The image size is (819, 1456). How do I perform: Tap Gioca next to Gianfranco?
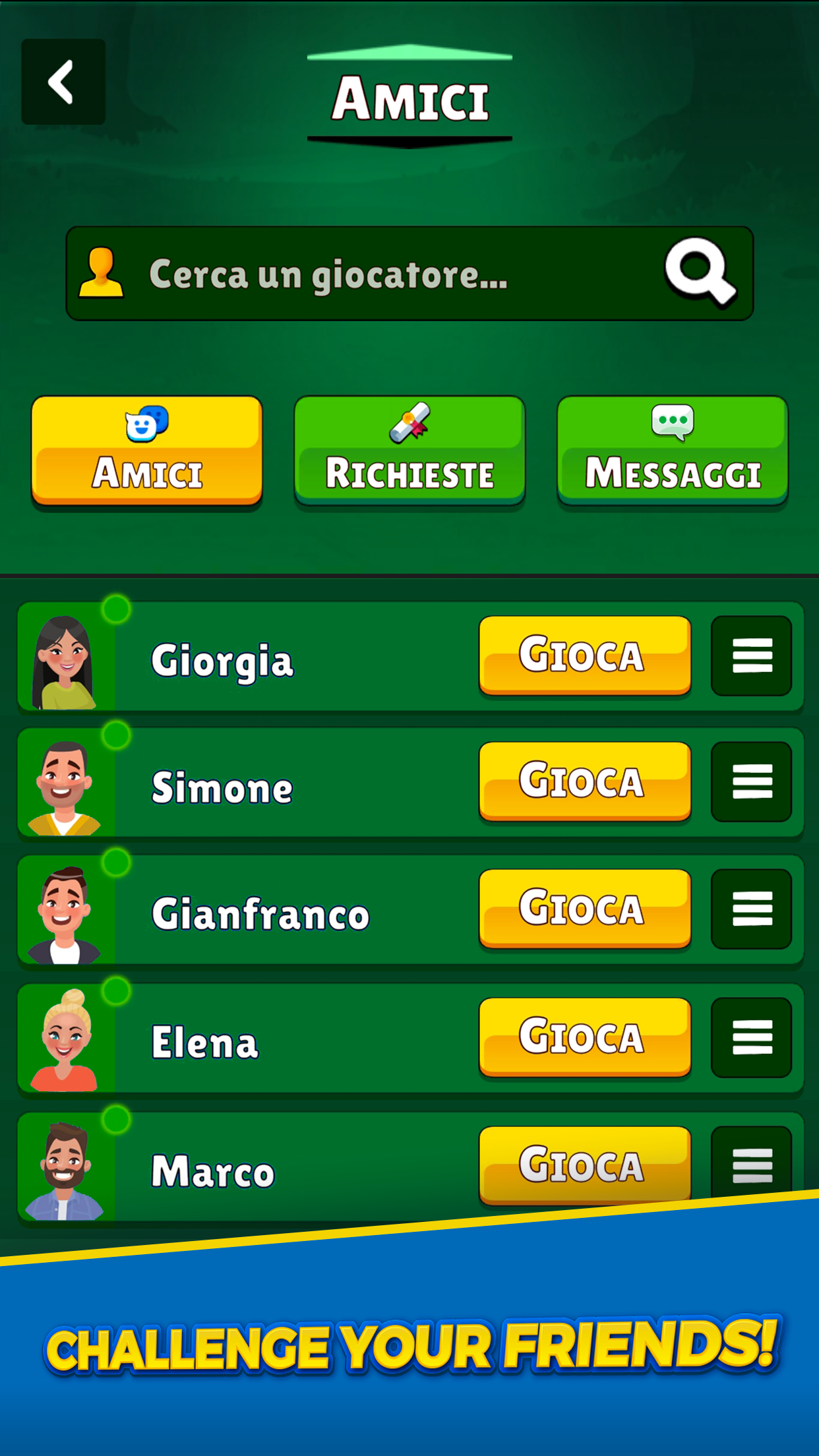tap(585, 909)
